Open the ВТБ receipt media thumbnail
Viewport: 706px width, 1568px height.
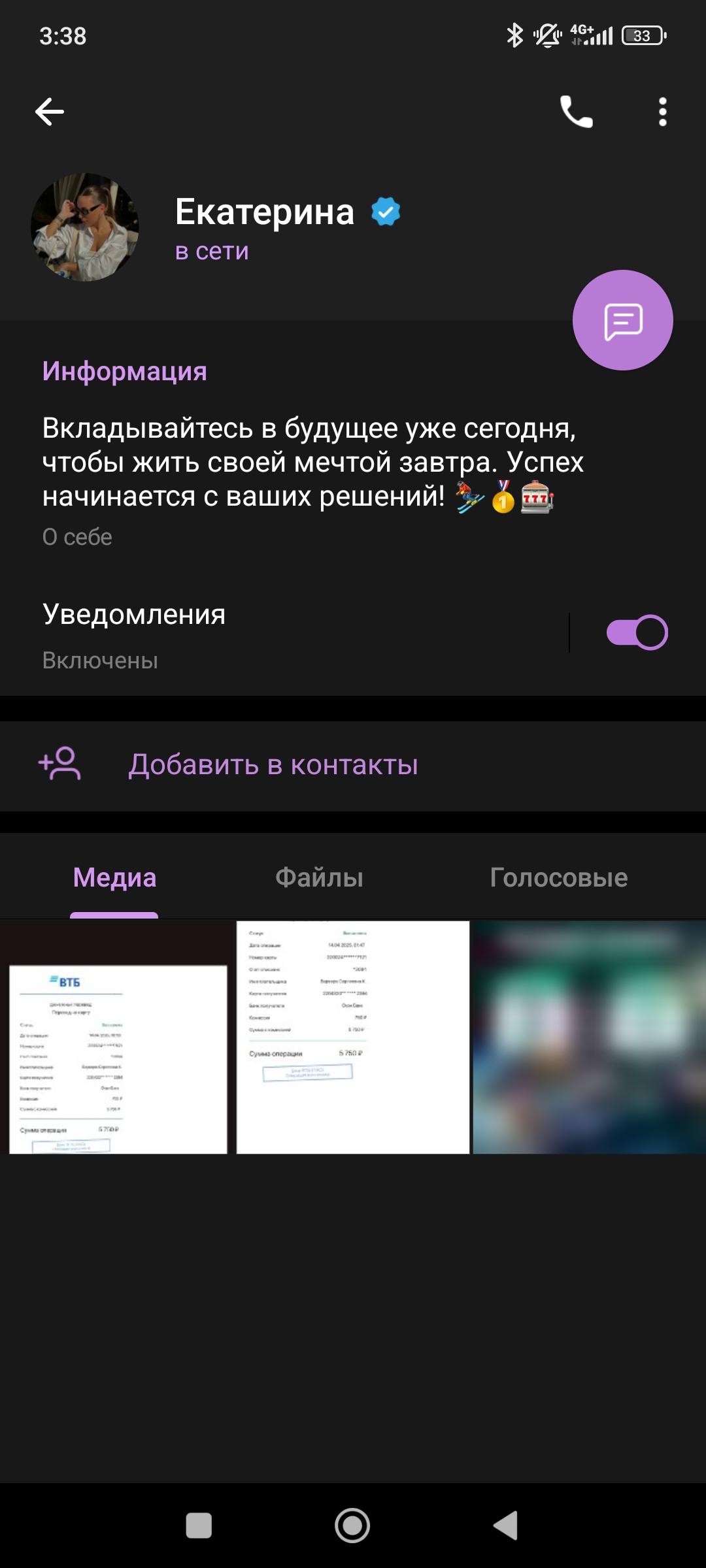coord(118,1037)
